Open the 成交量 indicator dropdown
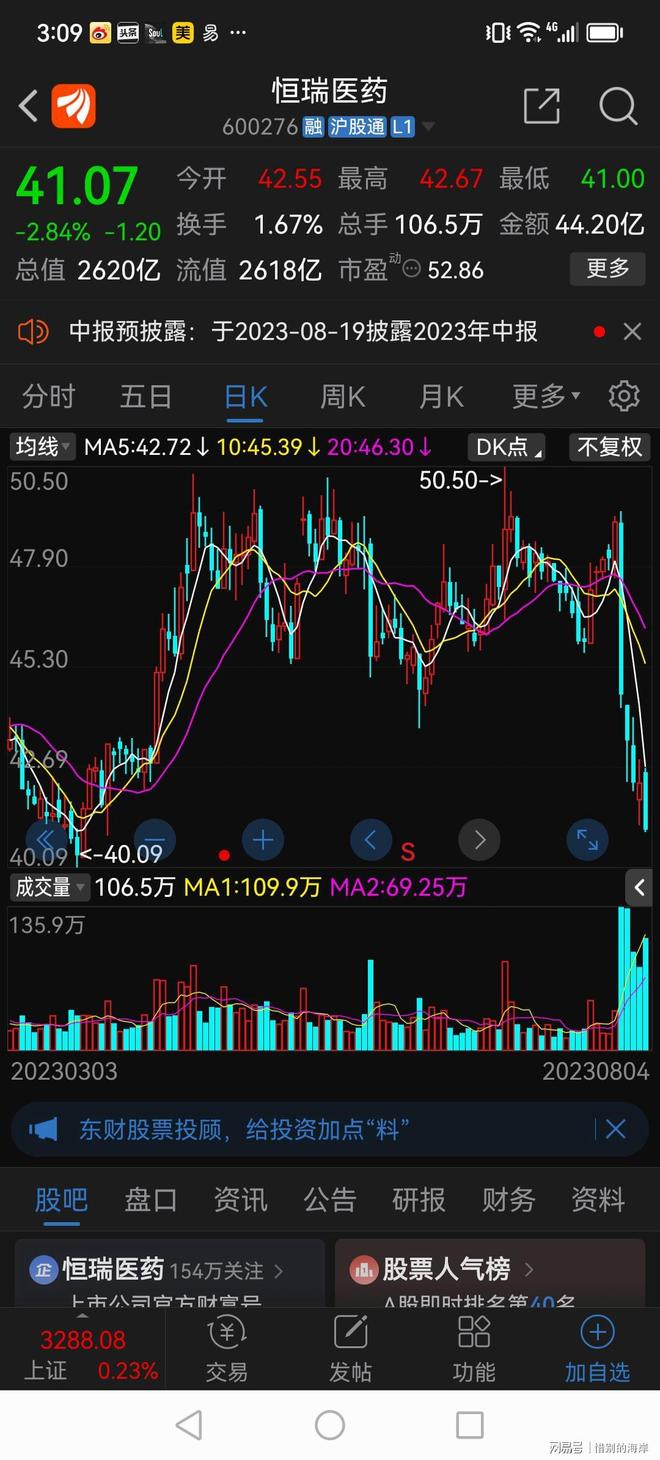 pyautogui.click(x=49, y=886)
